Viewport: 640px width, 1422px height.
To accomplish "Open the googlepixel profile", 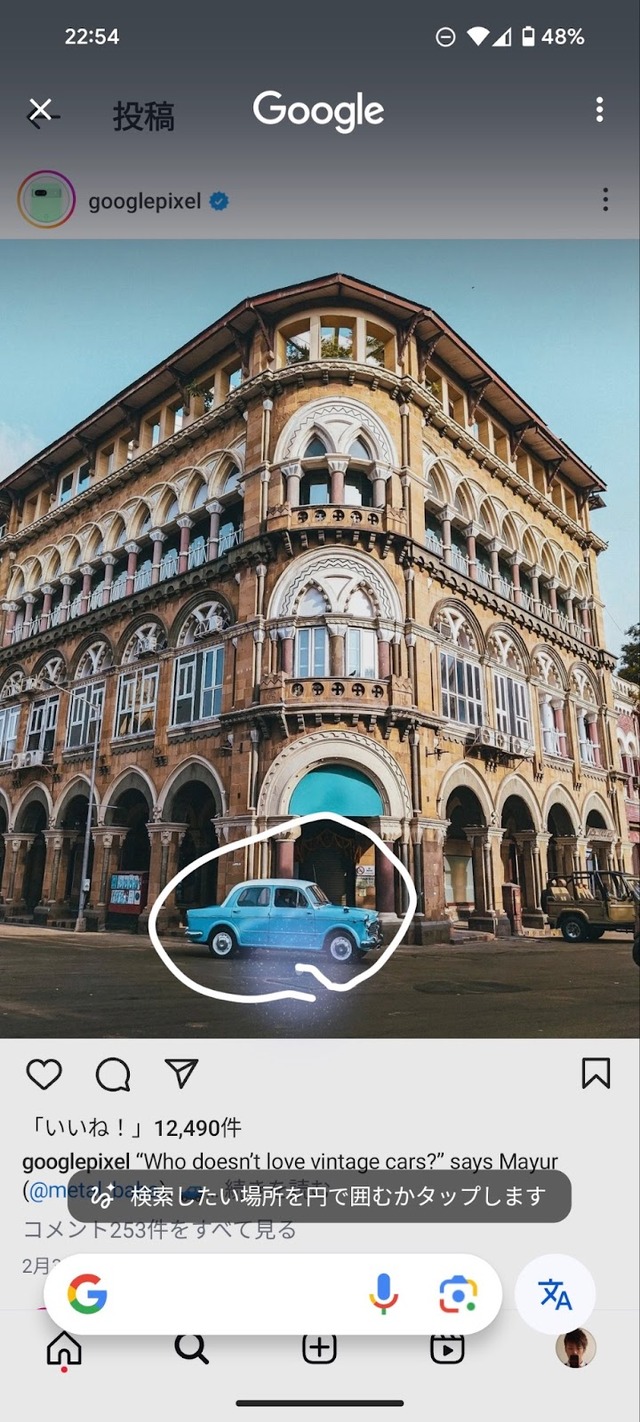I will (x=145, y=201).
